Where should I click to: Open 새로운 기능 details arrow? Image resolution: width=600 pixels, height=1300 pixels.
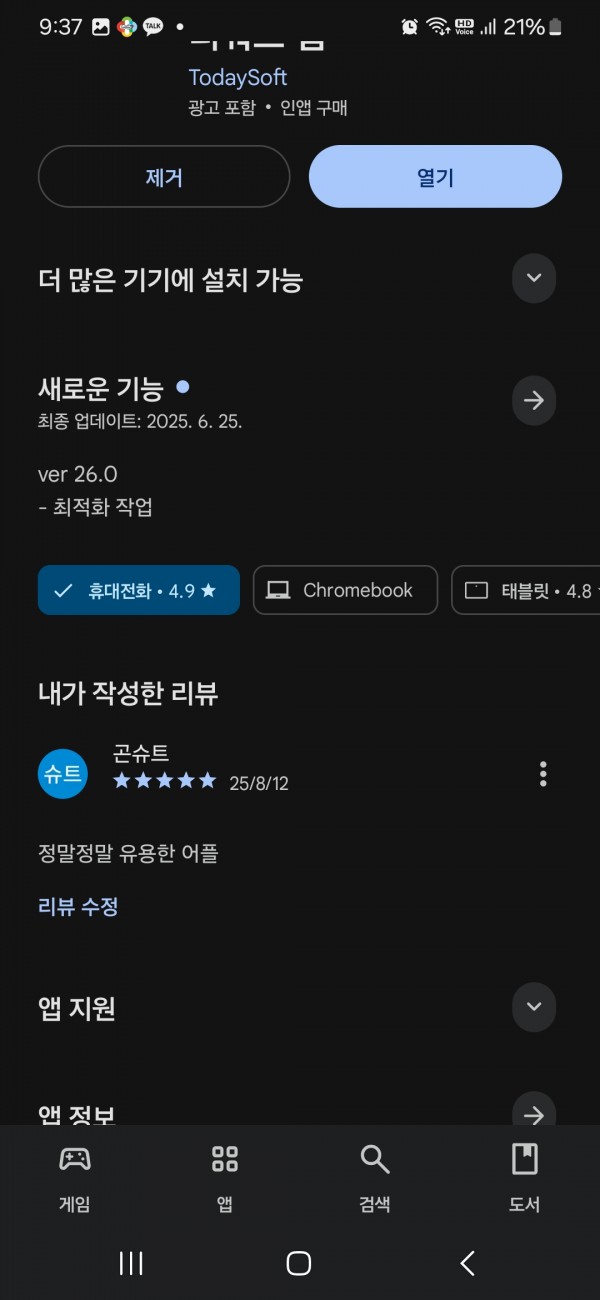[534, 400]
